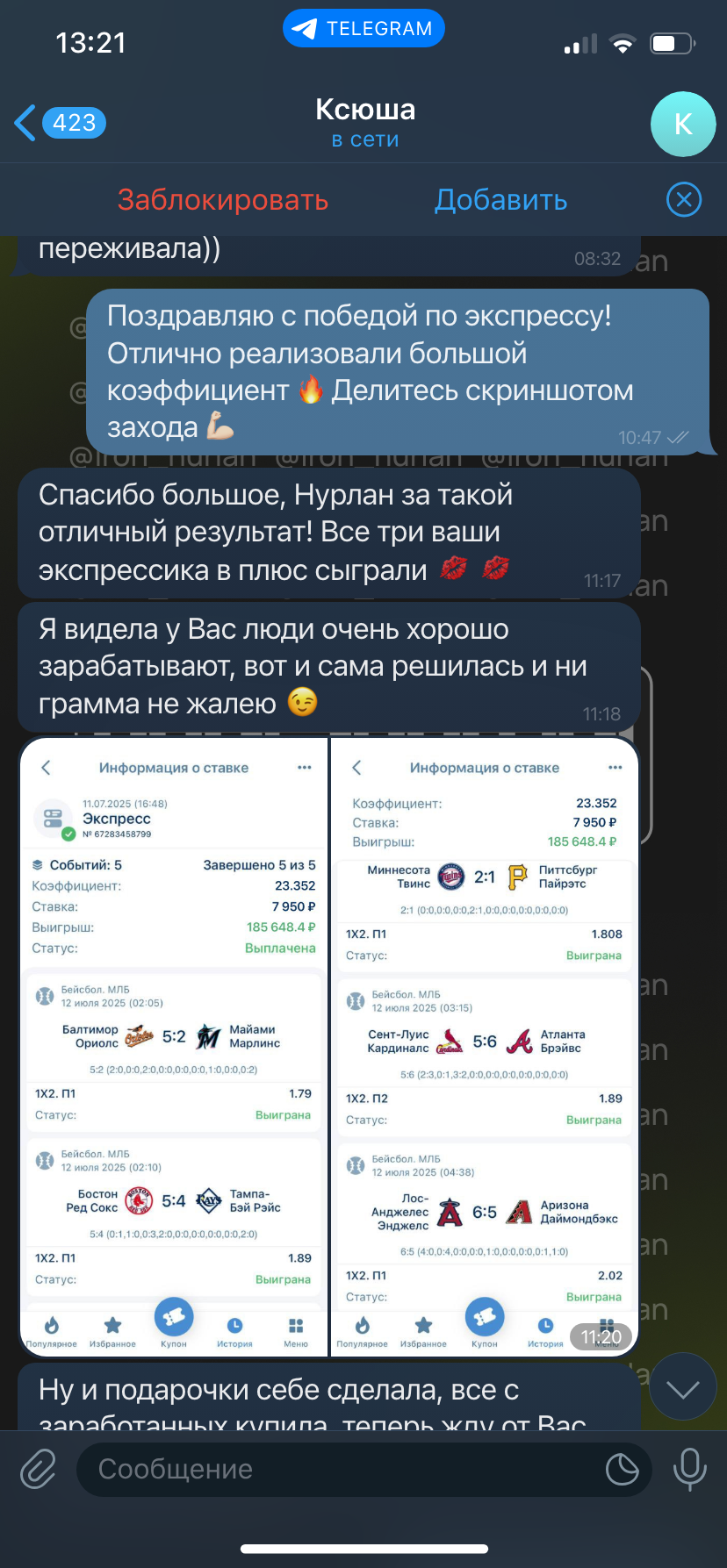
Task: Go back to the chat list
Action: pyautogui.click(x=60, y=123)
